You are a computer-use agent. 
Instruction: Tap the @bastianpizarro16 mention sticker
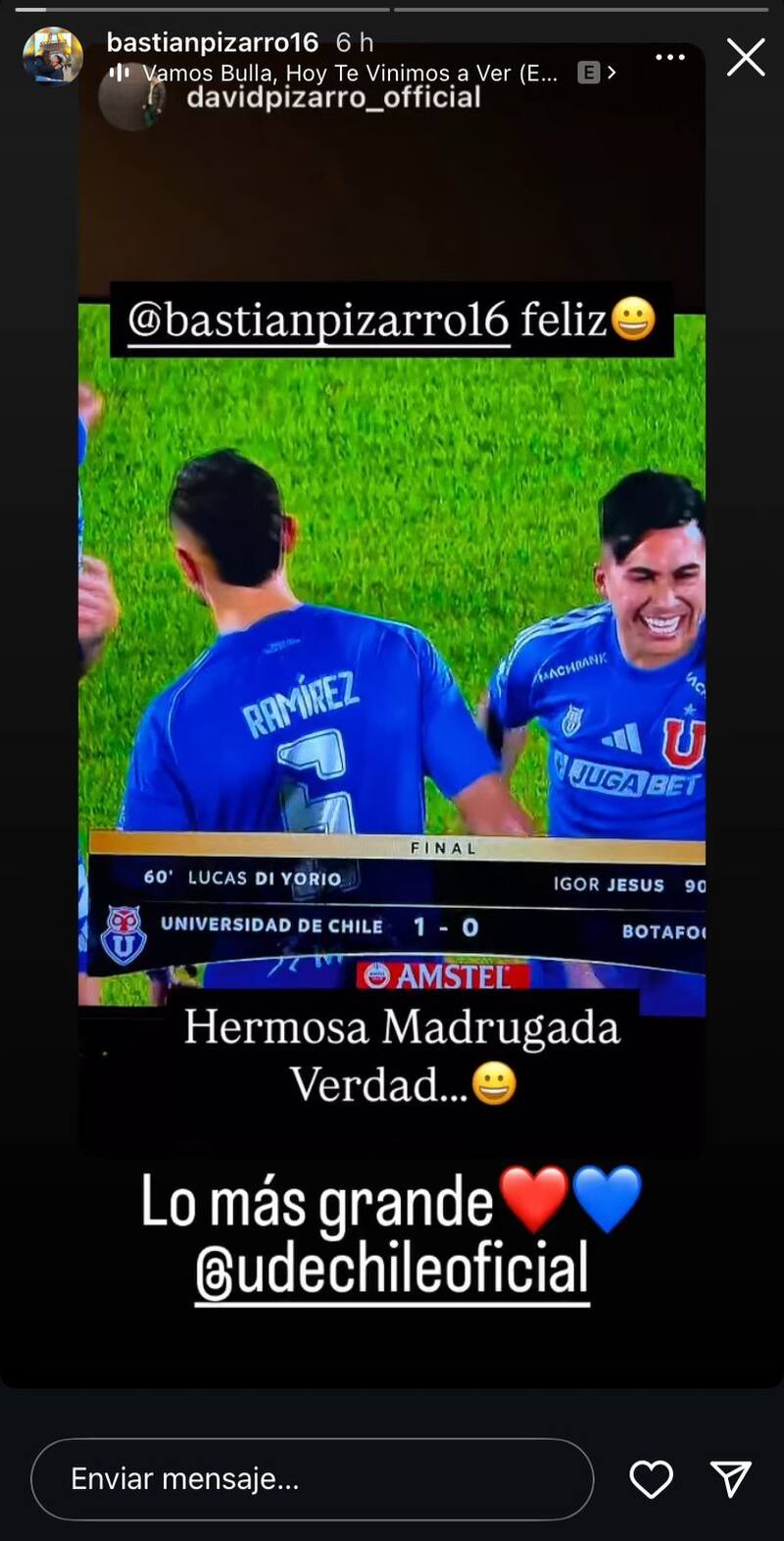(x=318, y=321)
